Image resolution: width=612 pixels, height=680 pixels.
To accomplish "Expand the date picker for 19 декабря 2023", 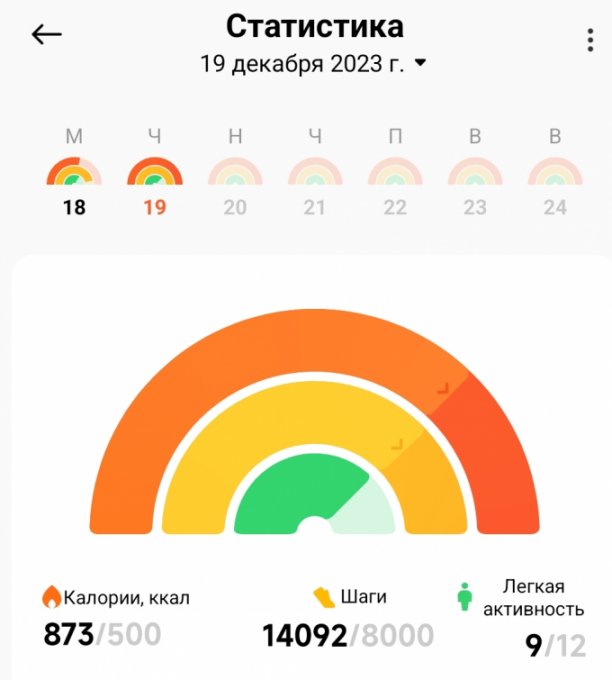I will (313, 63).
